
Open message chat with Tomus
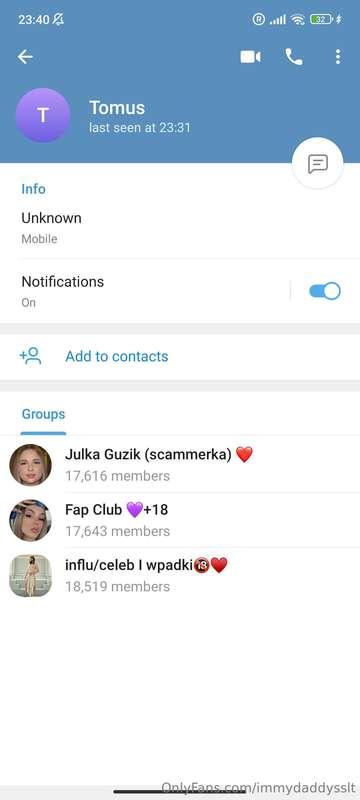tap(317, 163)
